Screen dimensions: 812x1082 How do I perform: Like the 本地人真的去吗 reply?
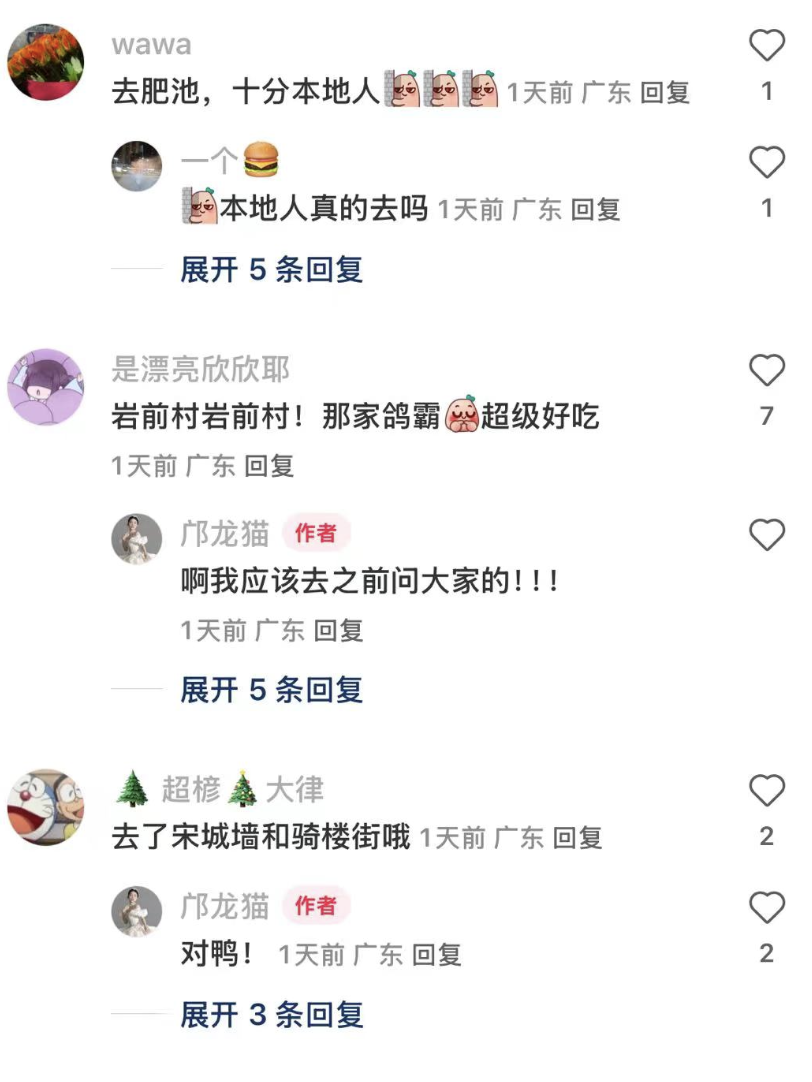(767, 161)
